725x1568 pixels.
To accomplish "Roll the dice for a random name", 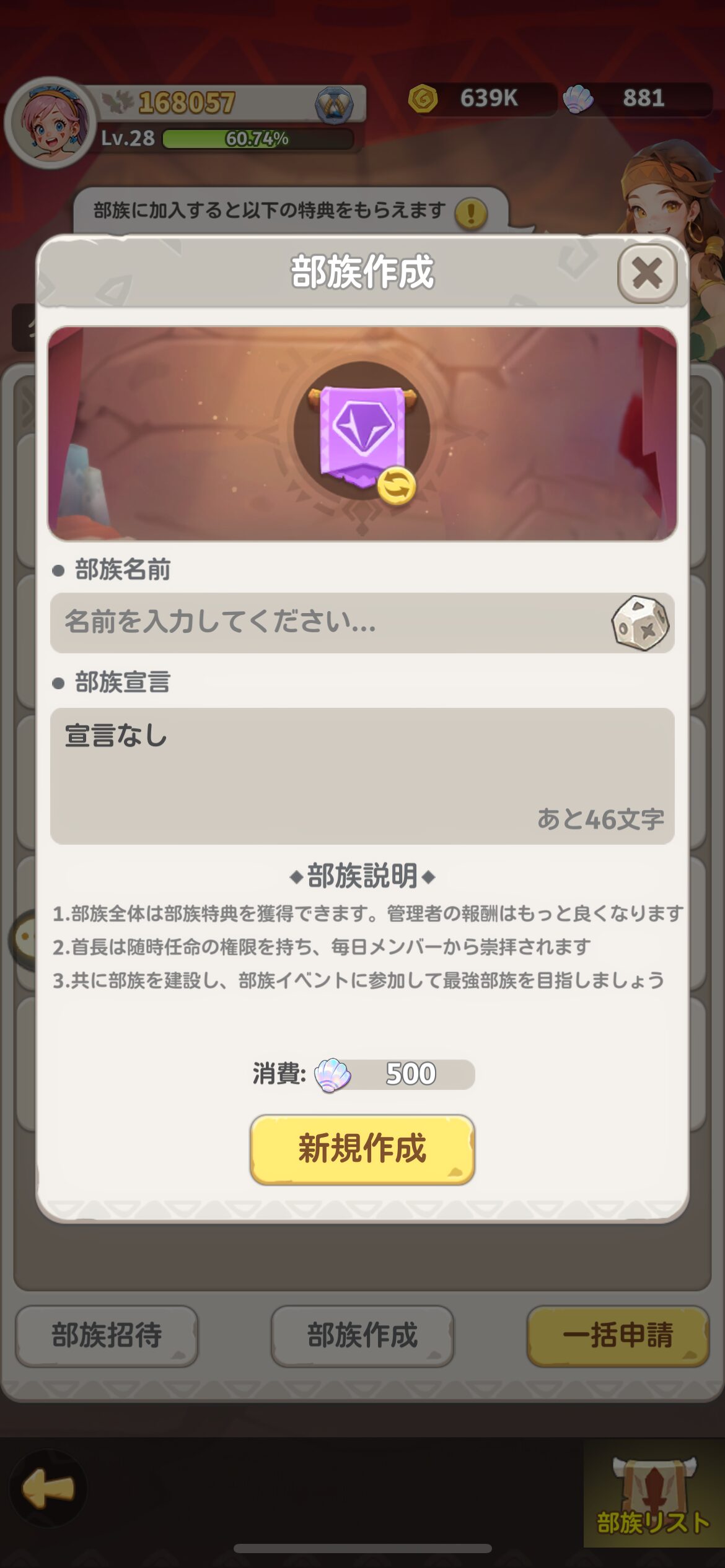I will point(640,623).
